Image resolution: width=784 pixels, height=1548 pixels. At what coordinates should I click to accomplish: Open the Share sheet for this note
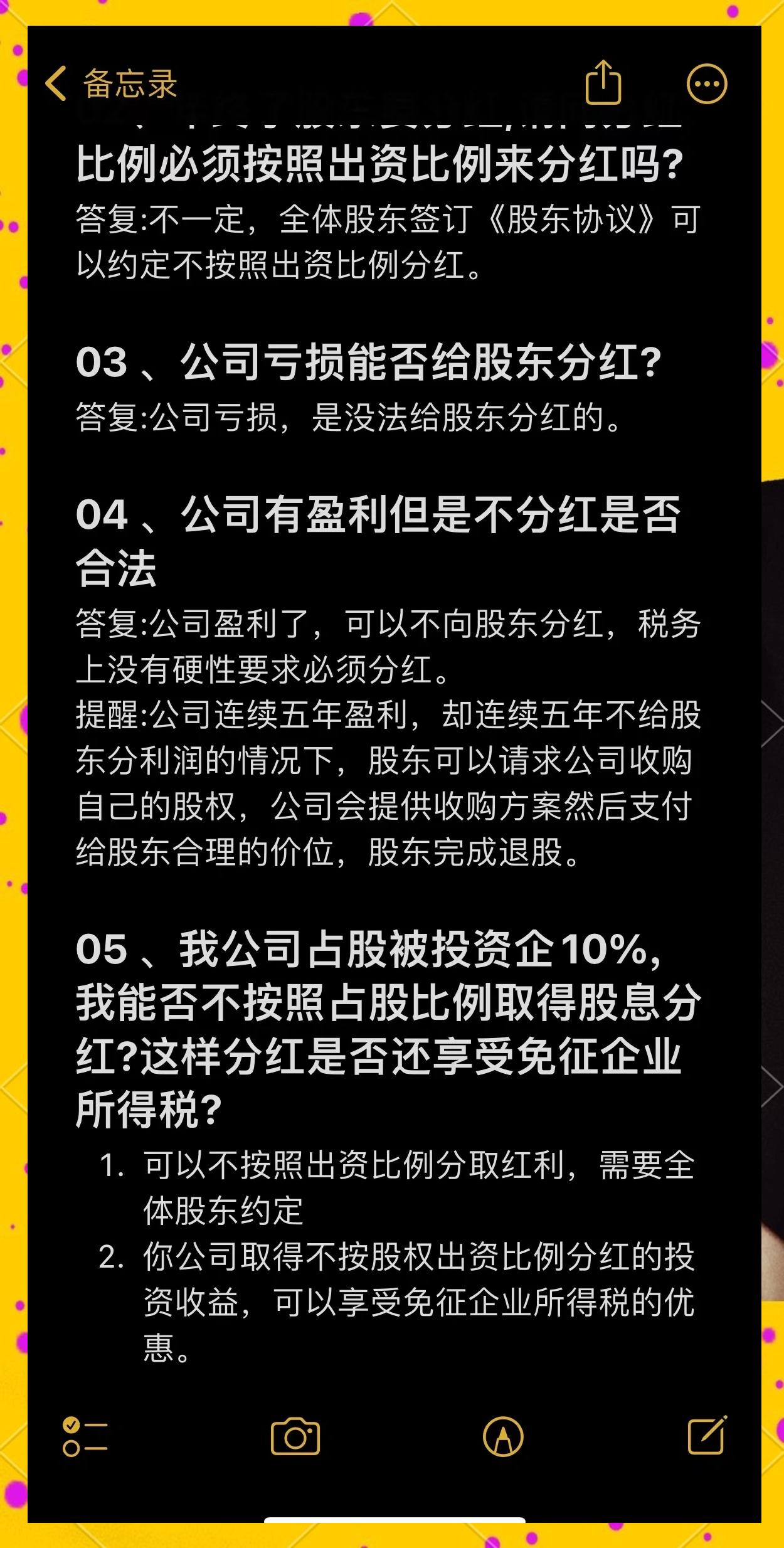pos(604,84)
